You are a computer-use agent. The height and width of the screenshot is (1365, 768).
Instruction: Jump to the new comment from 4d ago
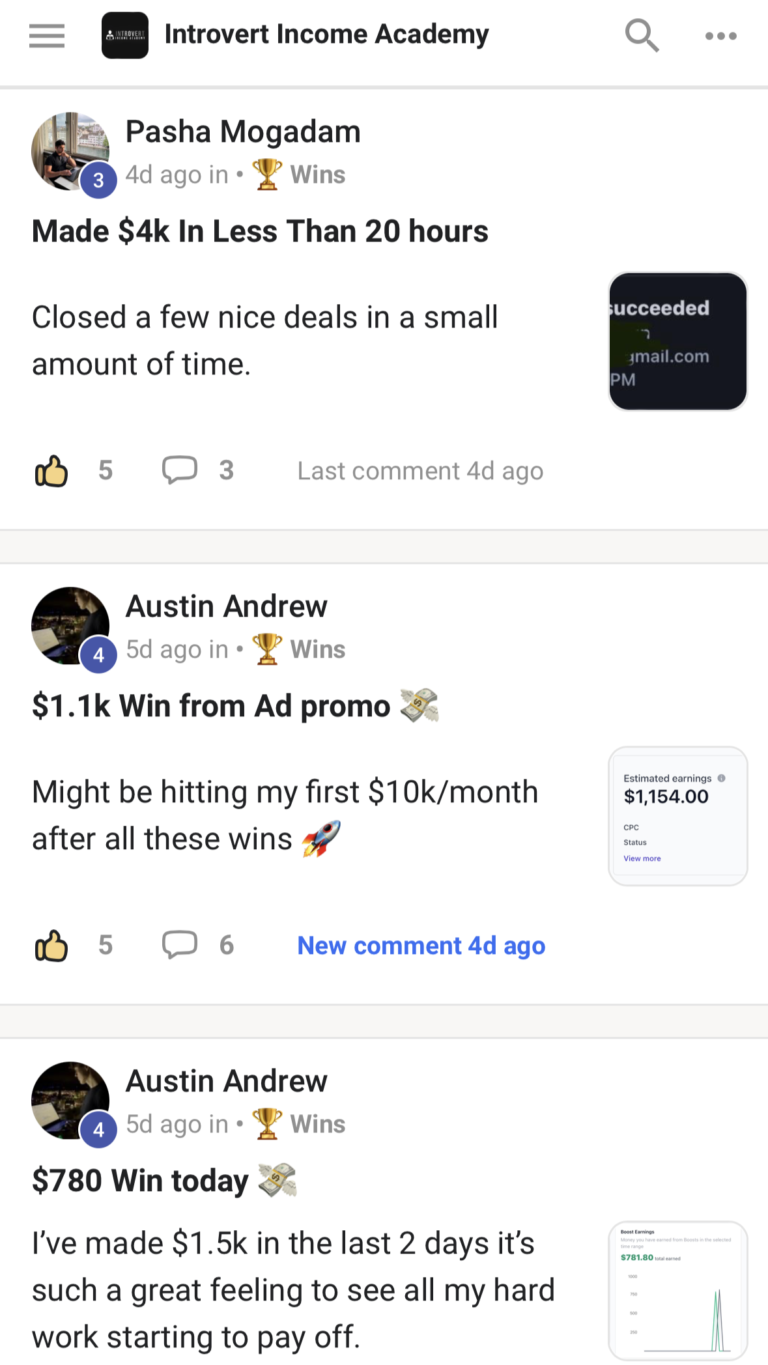click(421, 946)
